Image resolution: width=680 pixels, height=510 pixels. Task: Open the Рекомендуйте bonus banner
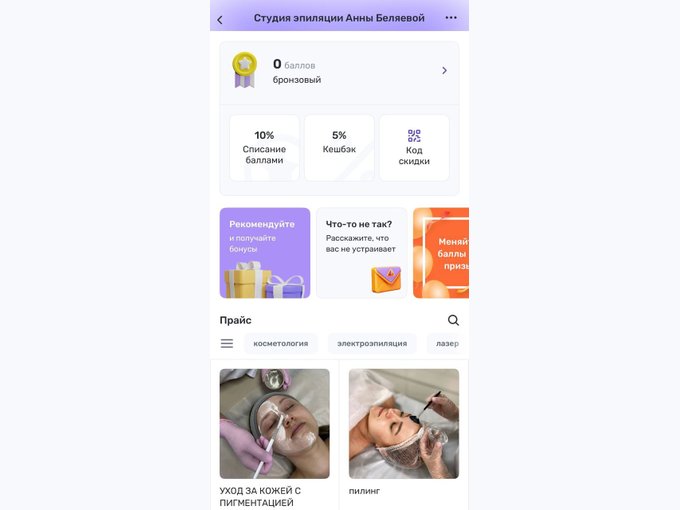[x=265, y=253]
